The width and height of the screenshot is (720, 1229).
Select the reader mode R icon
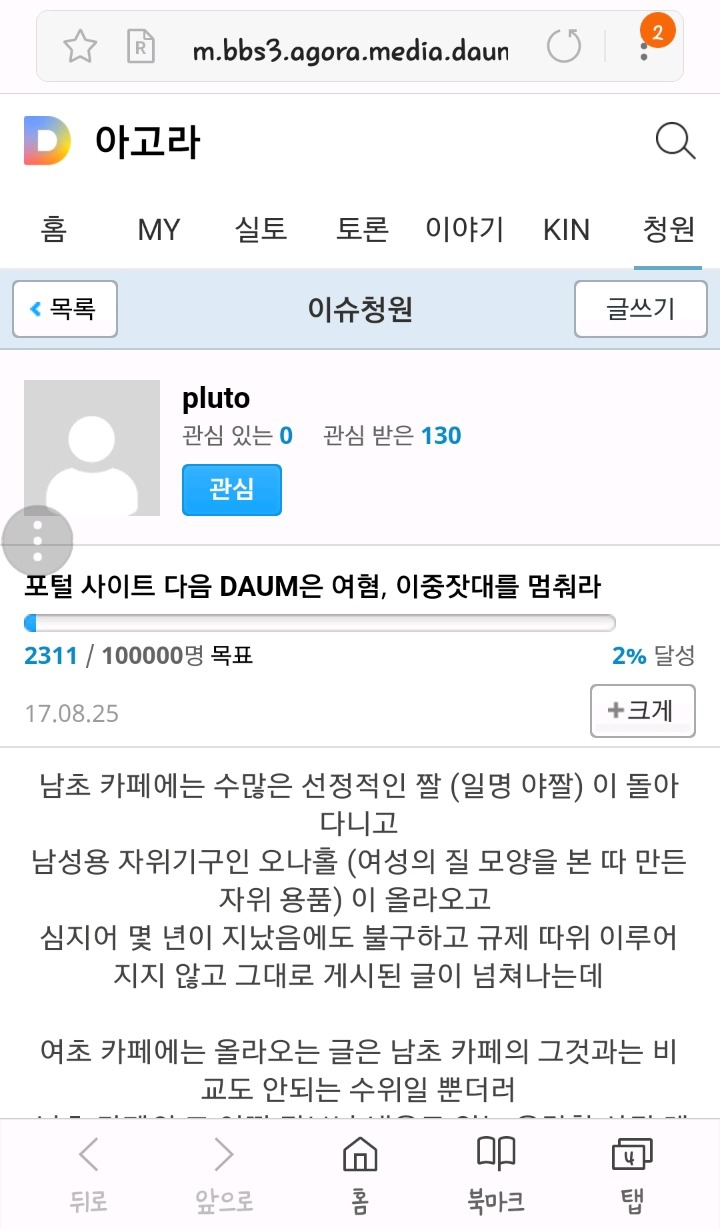[x=139, y=45]
